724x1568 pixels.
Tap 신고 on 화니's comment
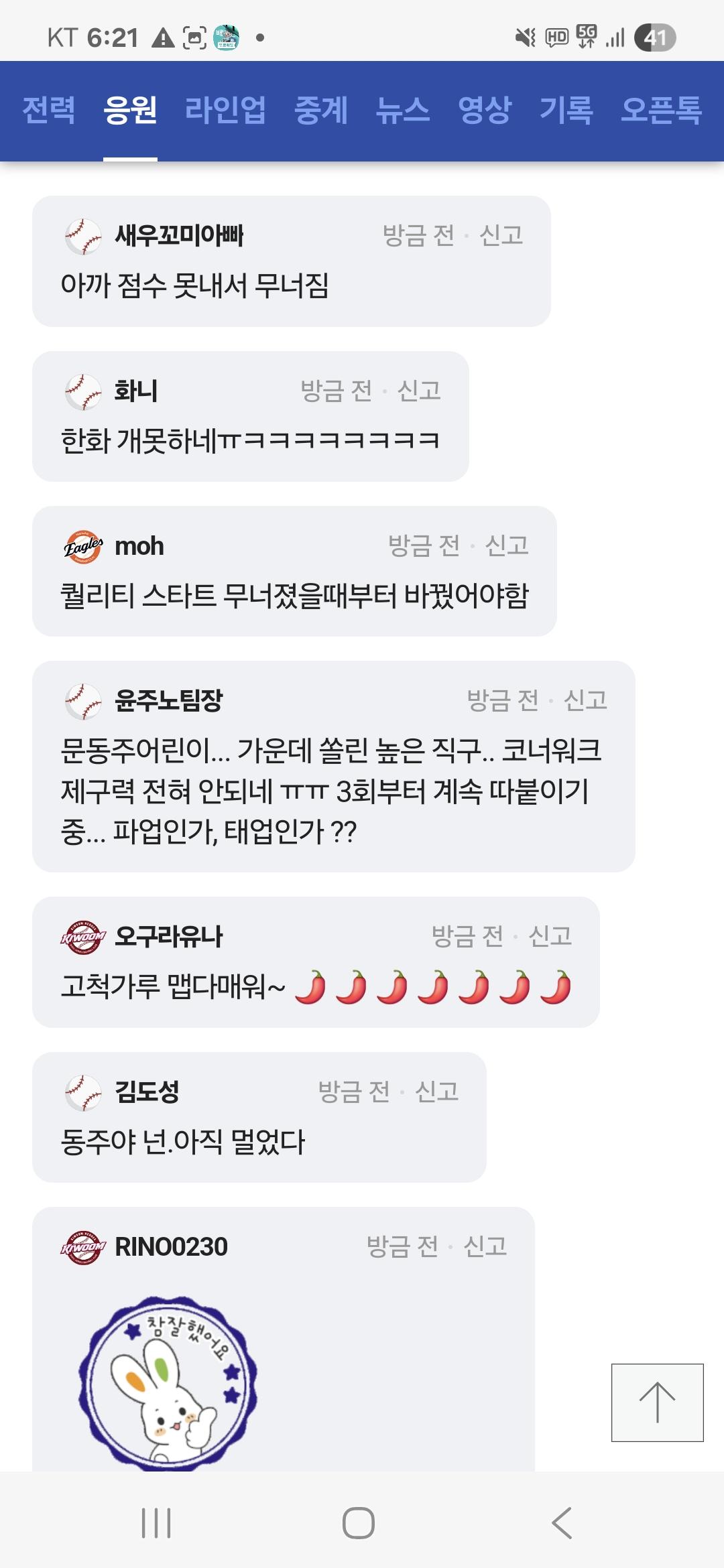419,391
